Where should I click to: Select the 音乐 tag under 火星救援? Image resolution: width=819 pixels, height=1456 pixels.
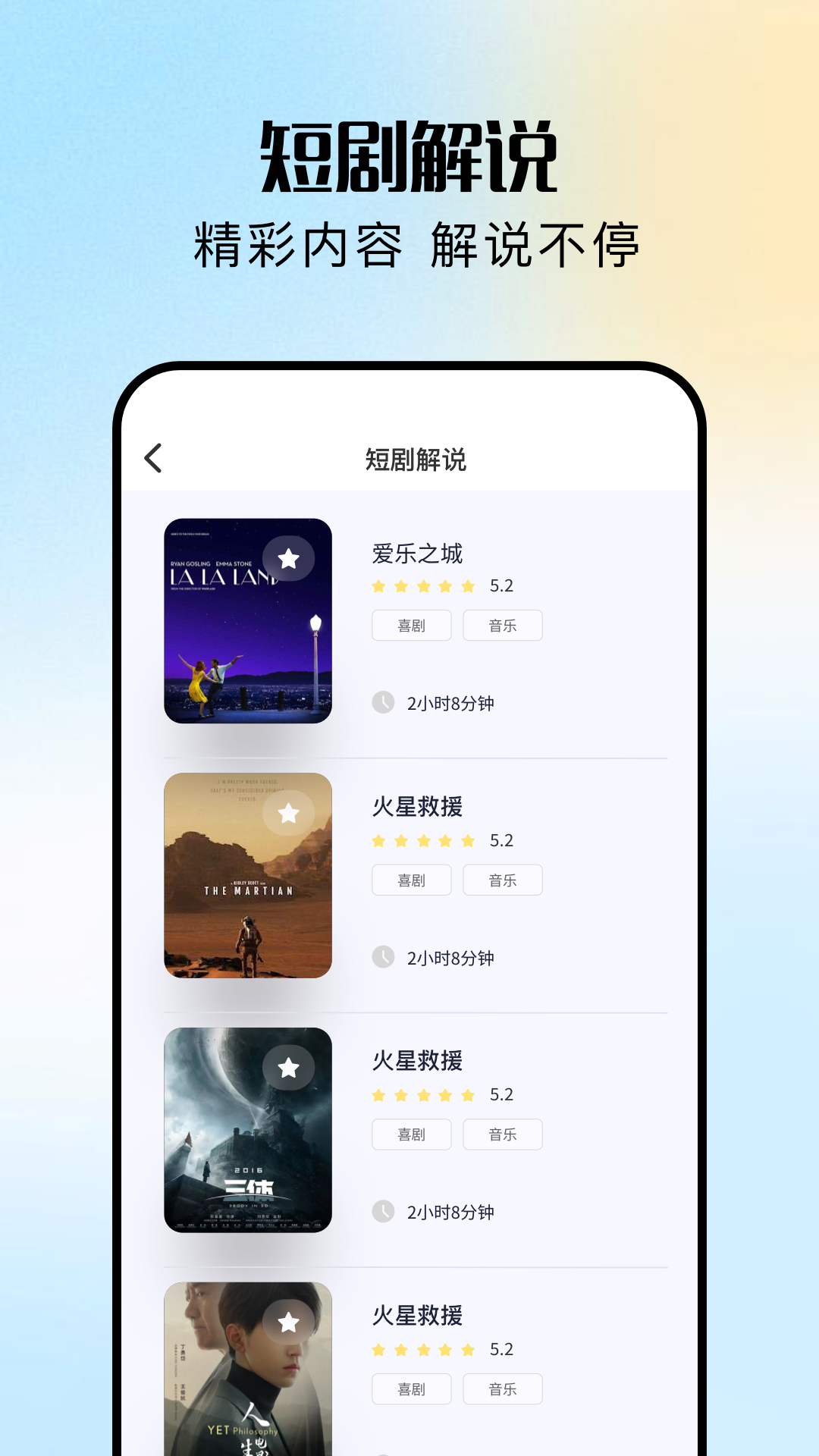tap(503, 880)
